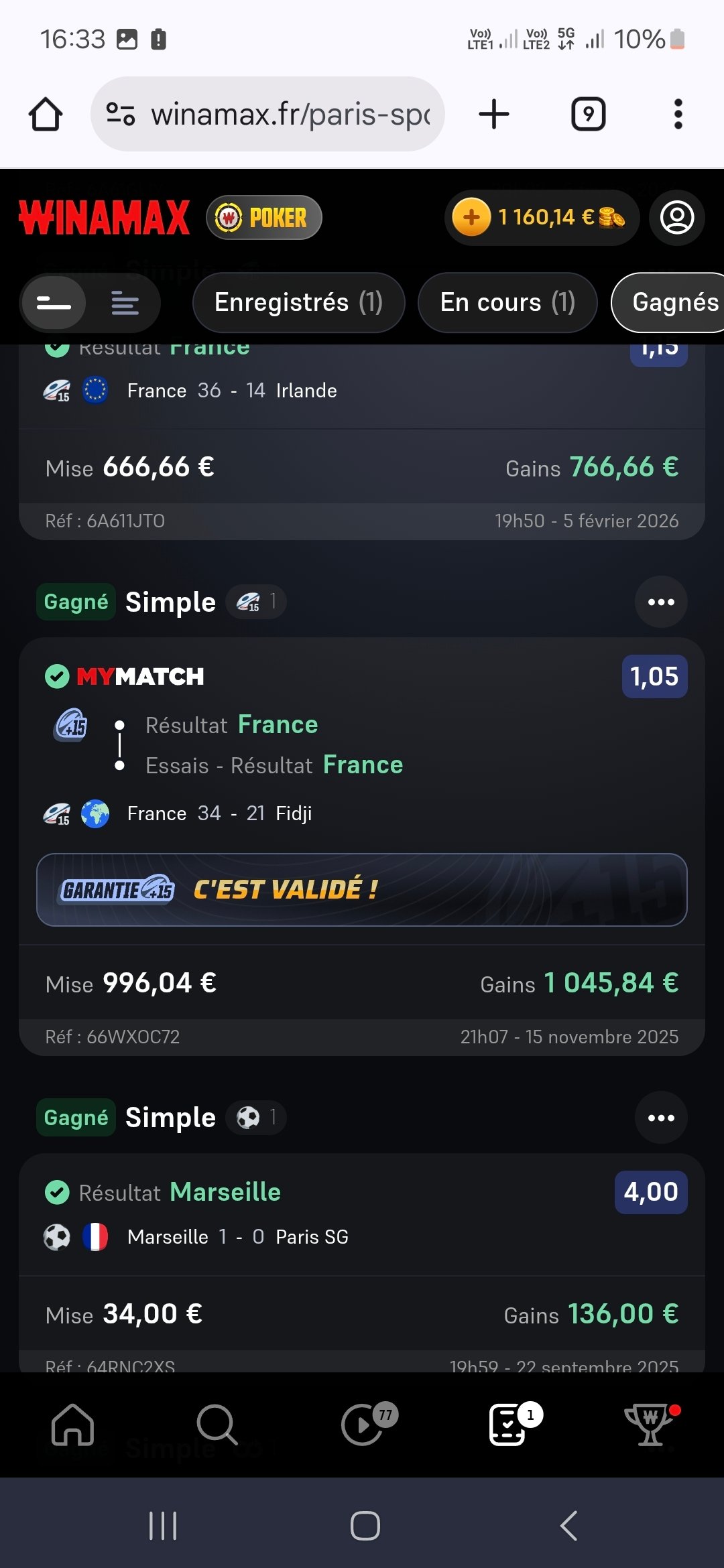Open the deposit balance button showing 1 160,14 €
The width and height of the screenshot is (724, 1568).
pyautogui.click(x=542, y=218)
